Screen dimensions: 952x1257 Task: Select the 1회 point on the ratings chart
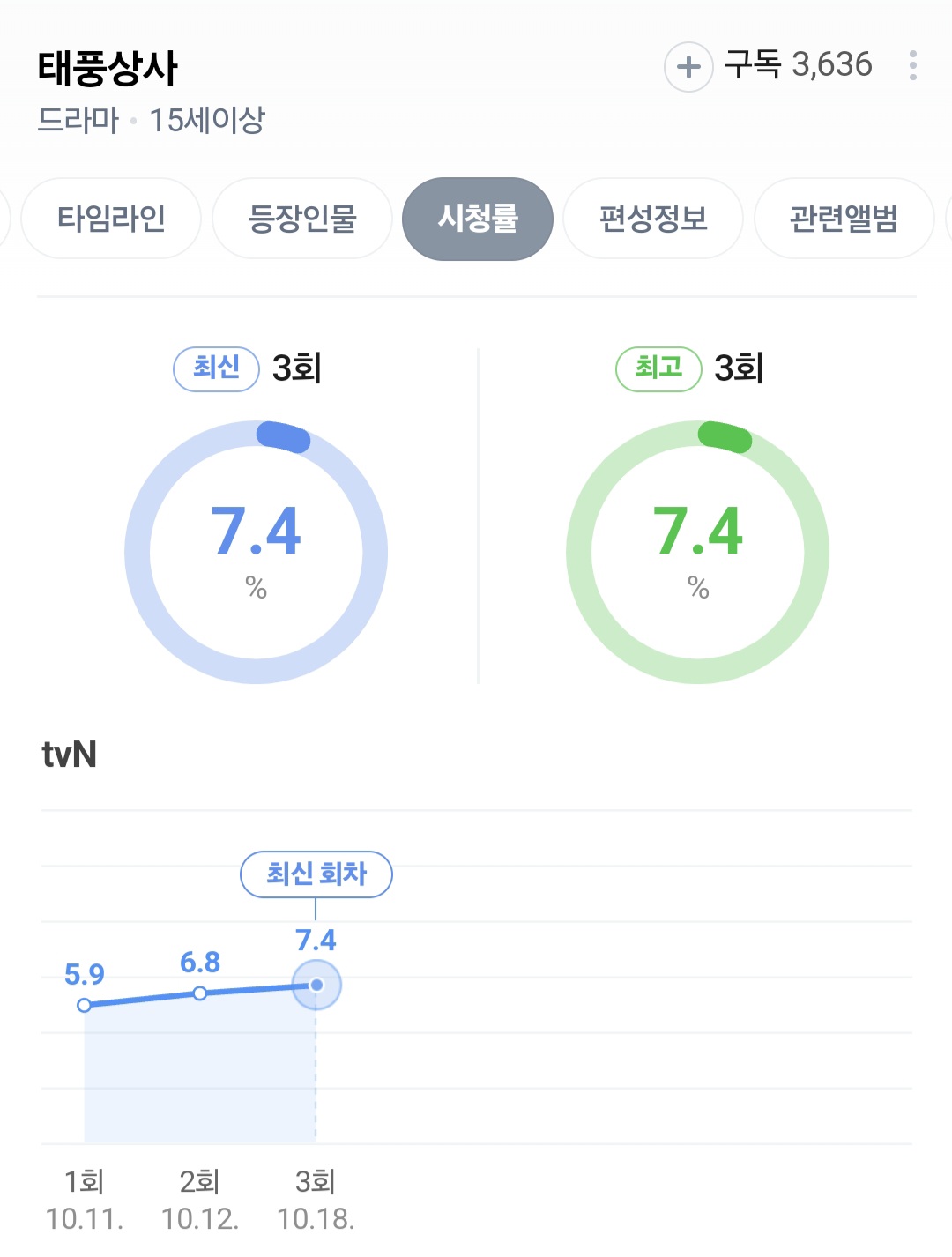(x=85, y=1005)
